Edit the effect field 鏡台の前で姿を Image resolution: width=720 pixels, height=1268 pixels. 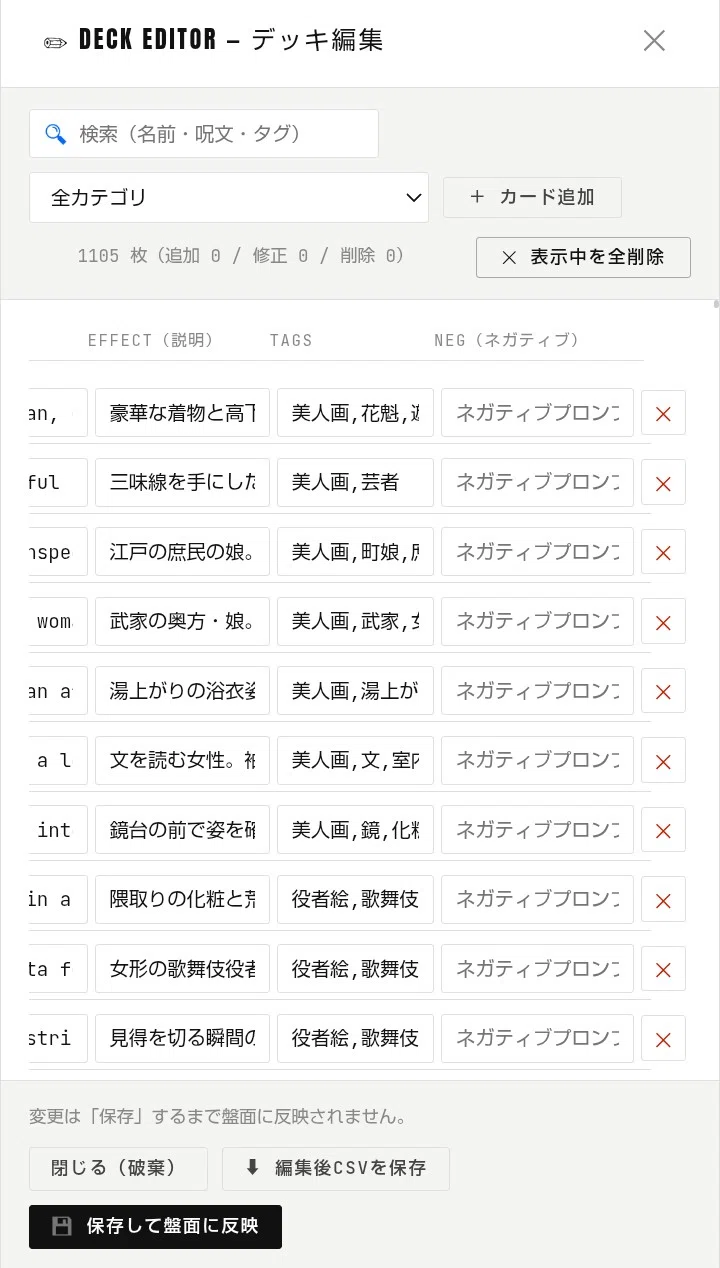[182, 830]
